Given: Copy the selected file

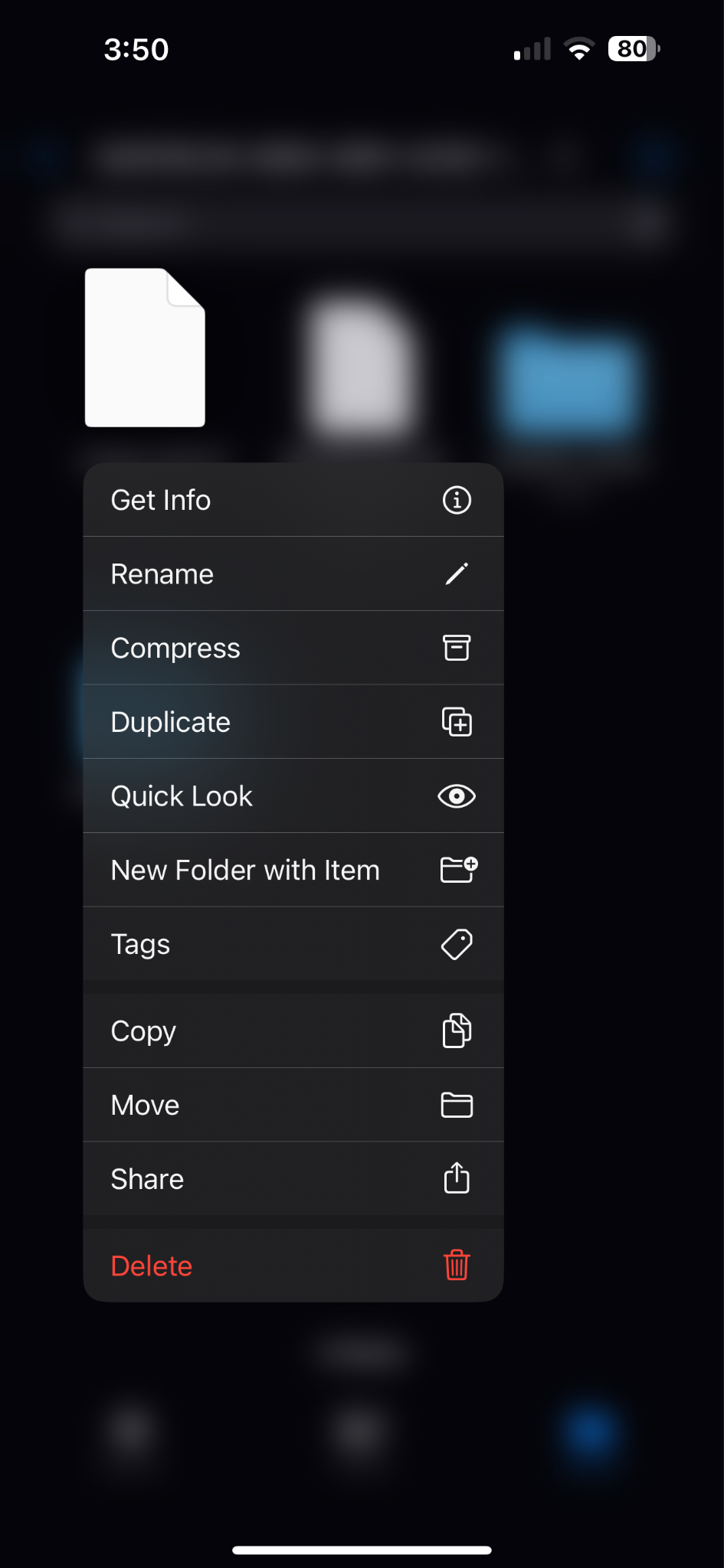Looking at the screenshot, I should (293, 1031).
